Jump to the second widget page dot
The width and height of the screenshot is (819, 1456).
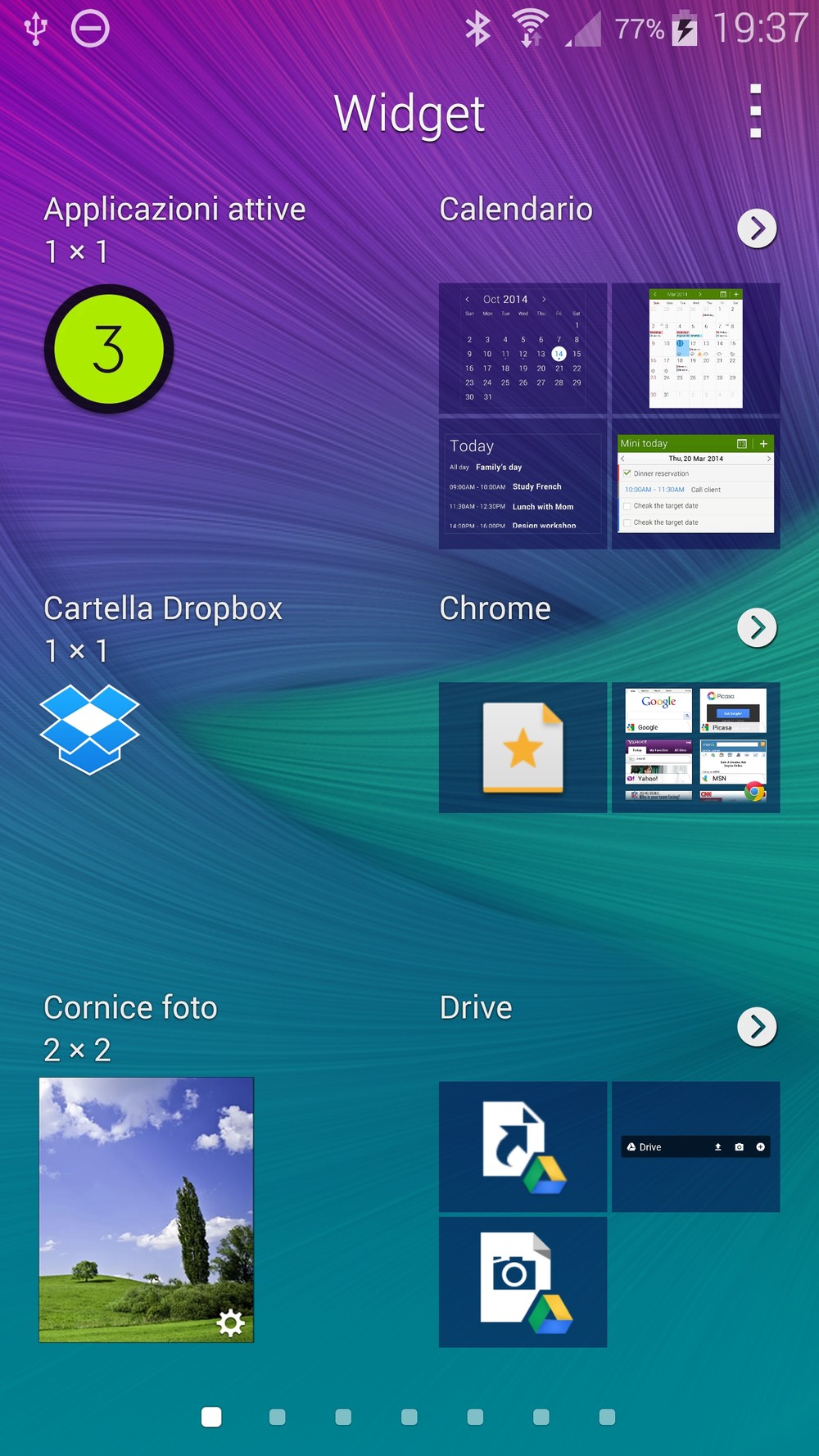(278, 1417)
